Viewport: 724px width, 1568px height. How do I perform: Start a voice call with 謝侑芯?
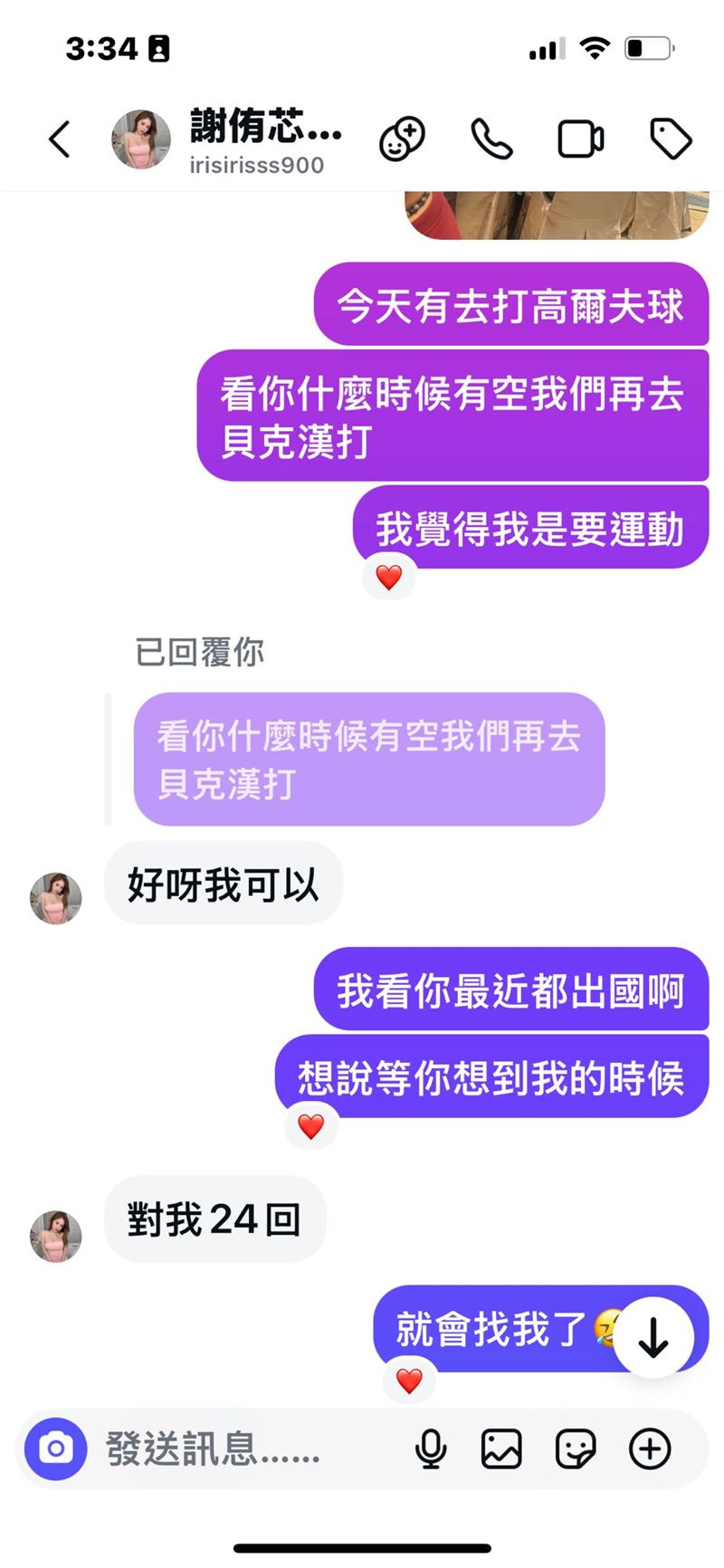(491, 139)
